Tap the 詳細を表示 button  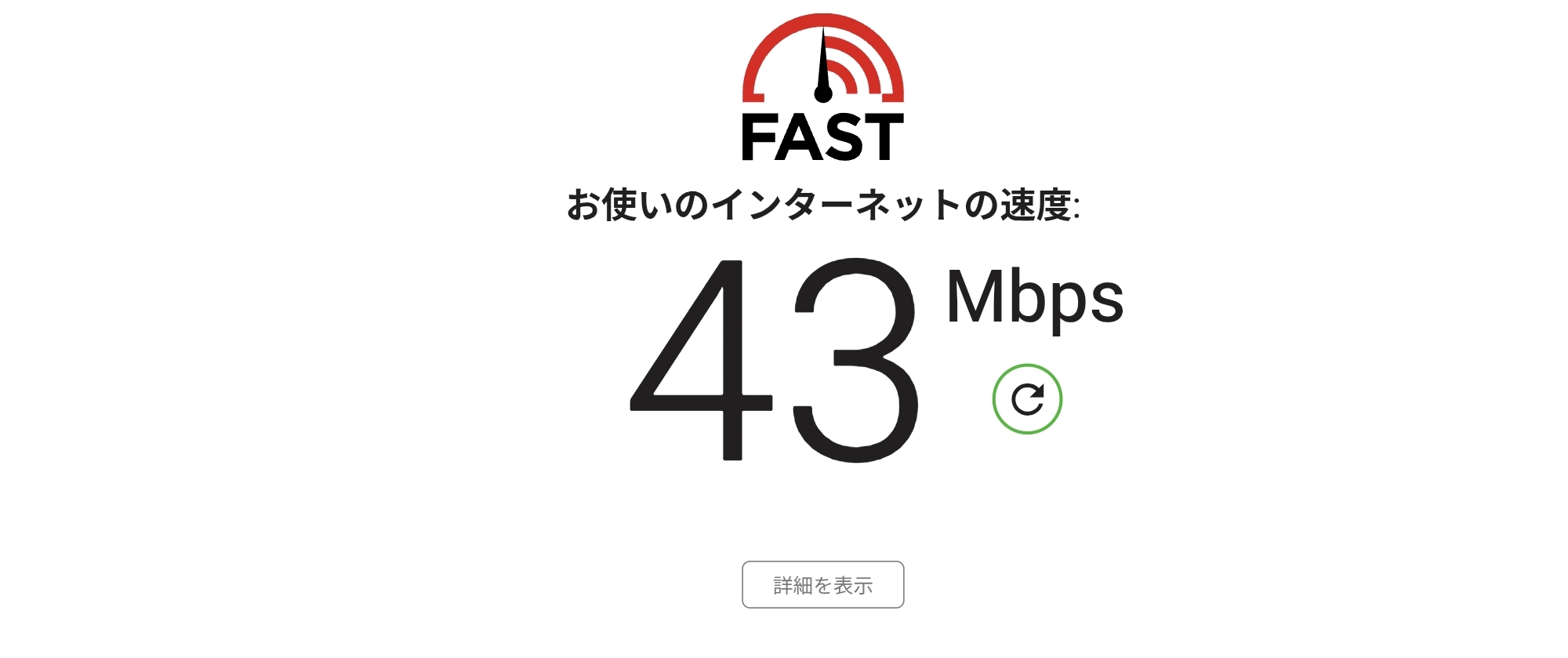pos(822,585)
